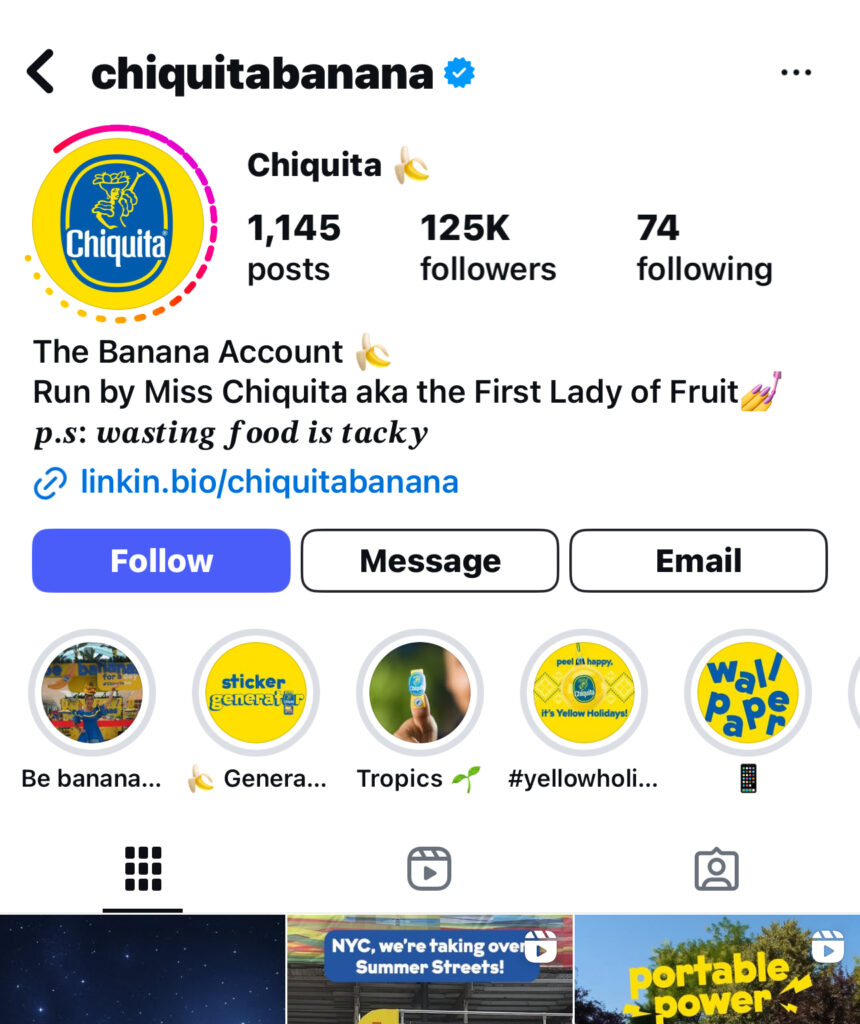860x1024 pixels.
Task: Follow the chiquitabanana account
Action: [x=161, y=561]
